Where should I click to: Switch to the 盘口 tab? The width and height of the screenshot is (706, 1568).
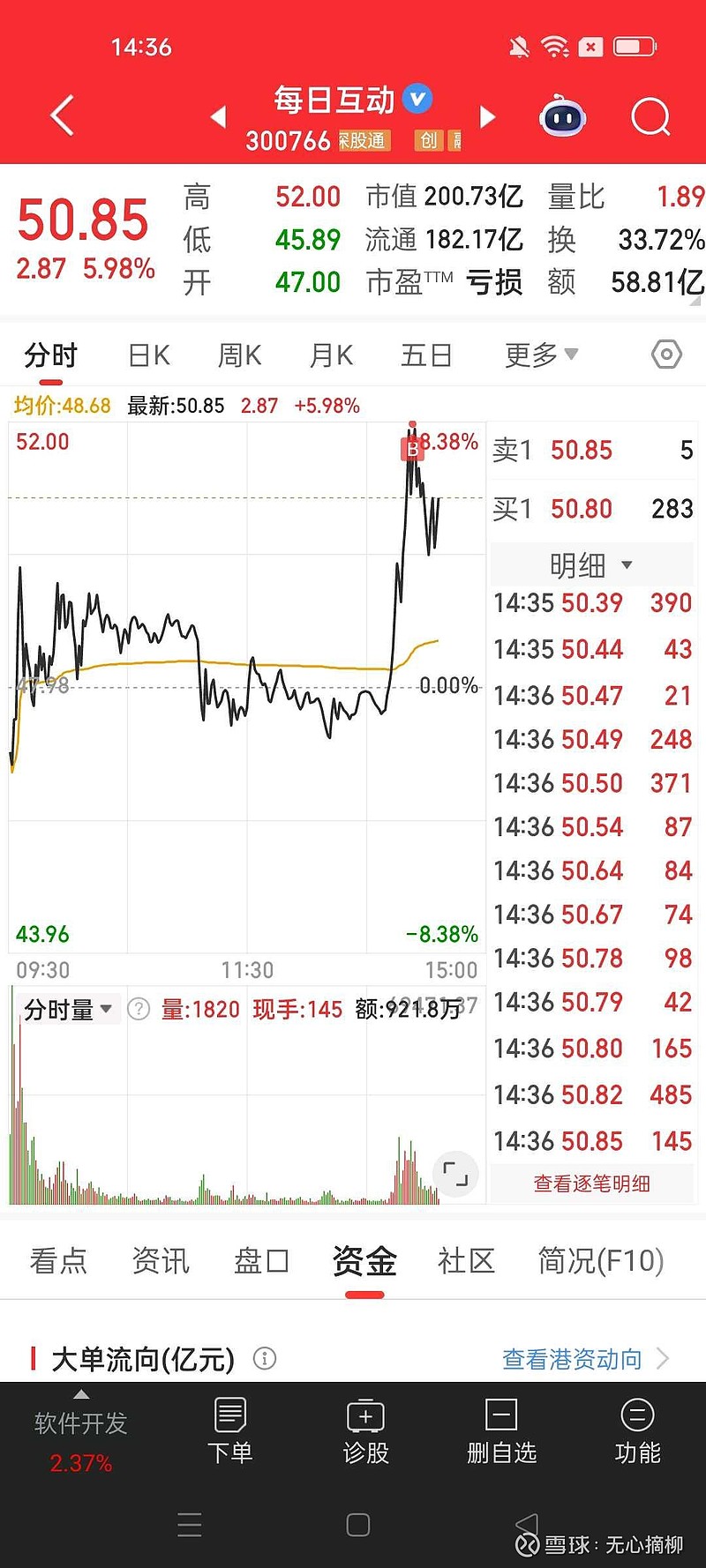261,1260
